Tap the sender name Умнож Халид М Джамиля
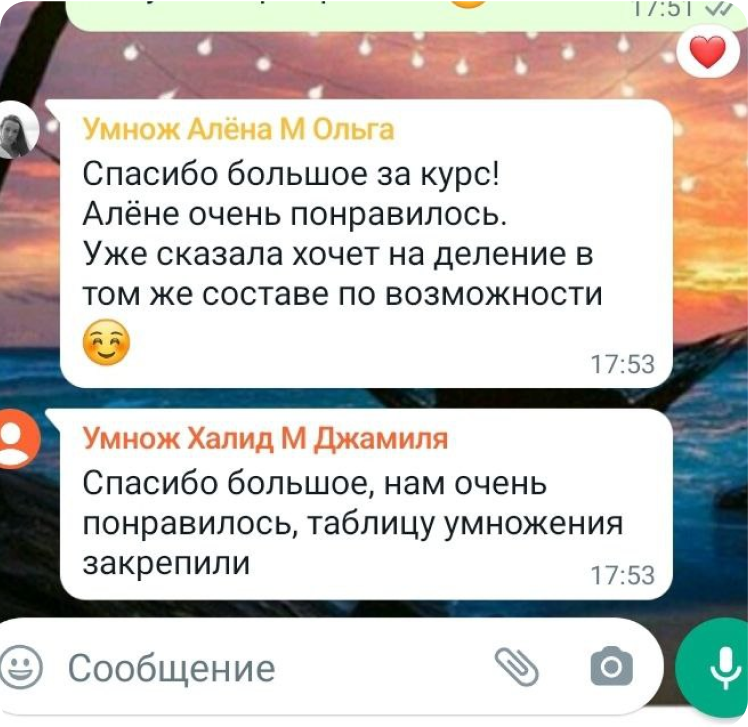 click(264, 438)
